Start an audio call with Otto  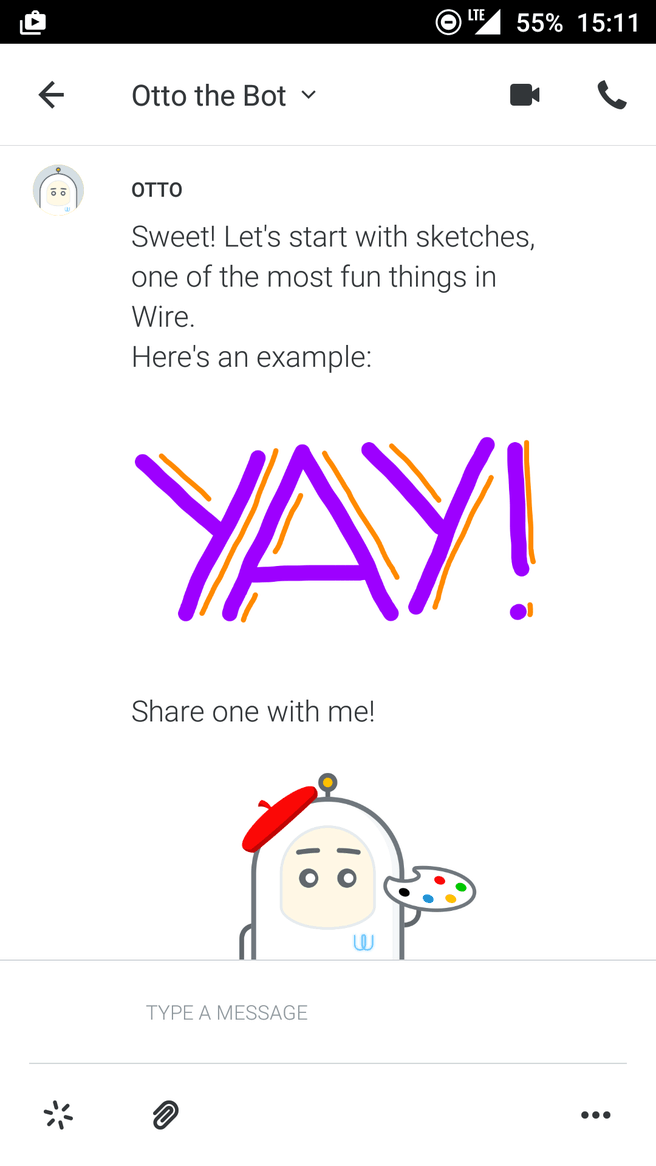click(611, 95)
